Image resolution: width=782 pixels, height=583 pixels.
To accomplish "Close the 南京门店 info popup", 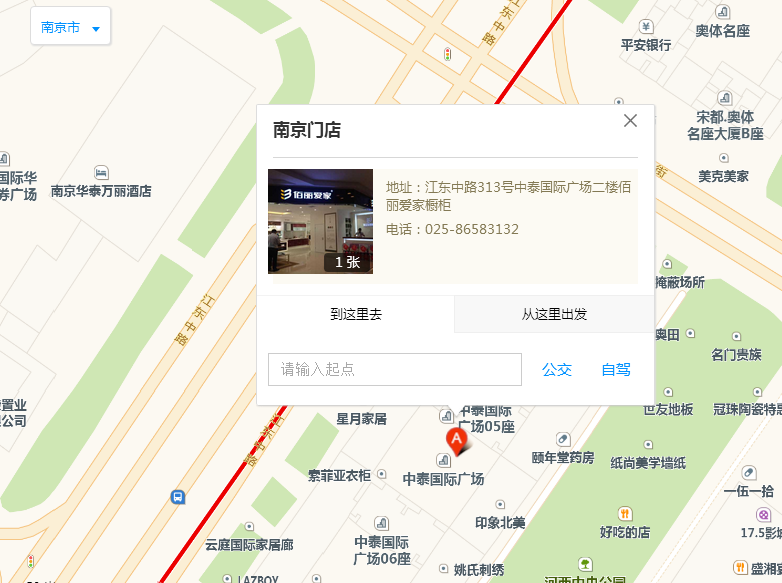I will coord(630,121).
